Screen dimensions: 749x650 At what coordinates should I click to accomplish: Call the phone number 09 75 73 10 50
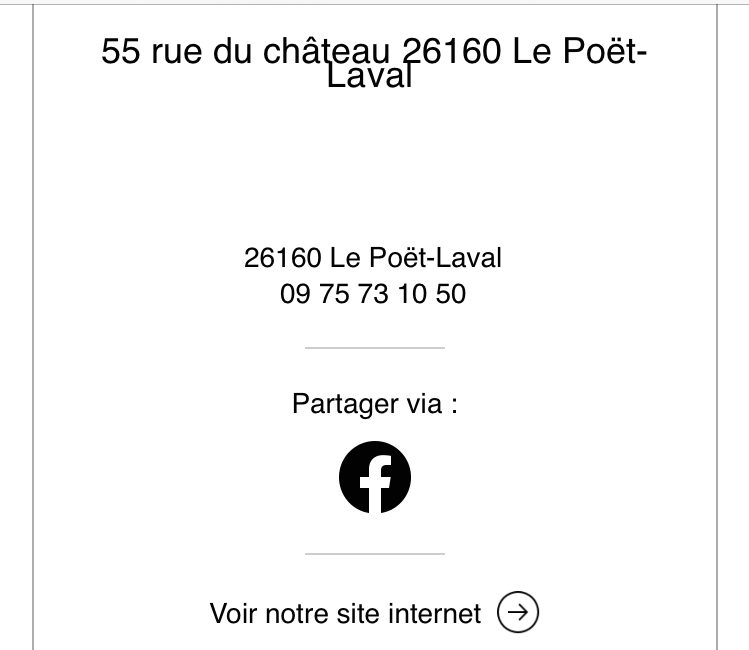(373, 294)
